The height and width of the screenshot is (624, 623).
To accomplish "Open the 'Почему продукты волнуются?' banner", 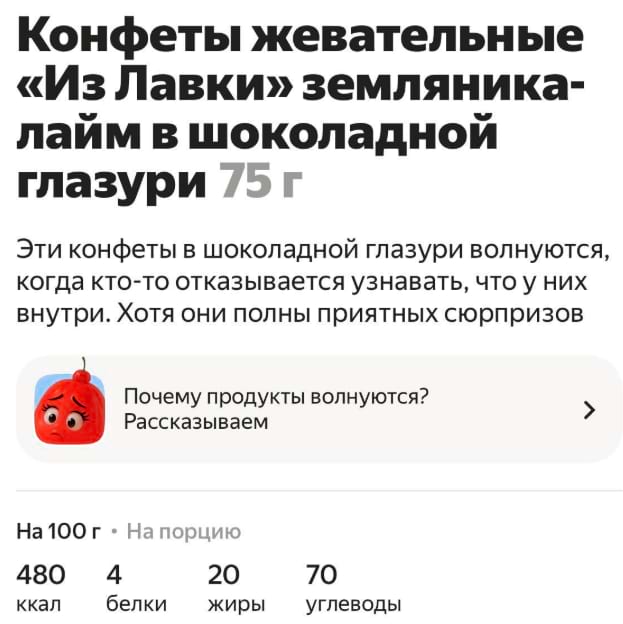I will (318, 409).
